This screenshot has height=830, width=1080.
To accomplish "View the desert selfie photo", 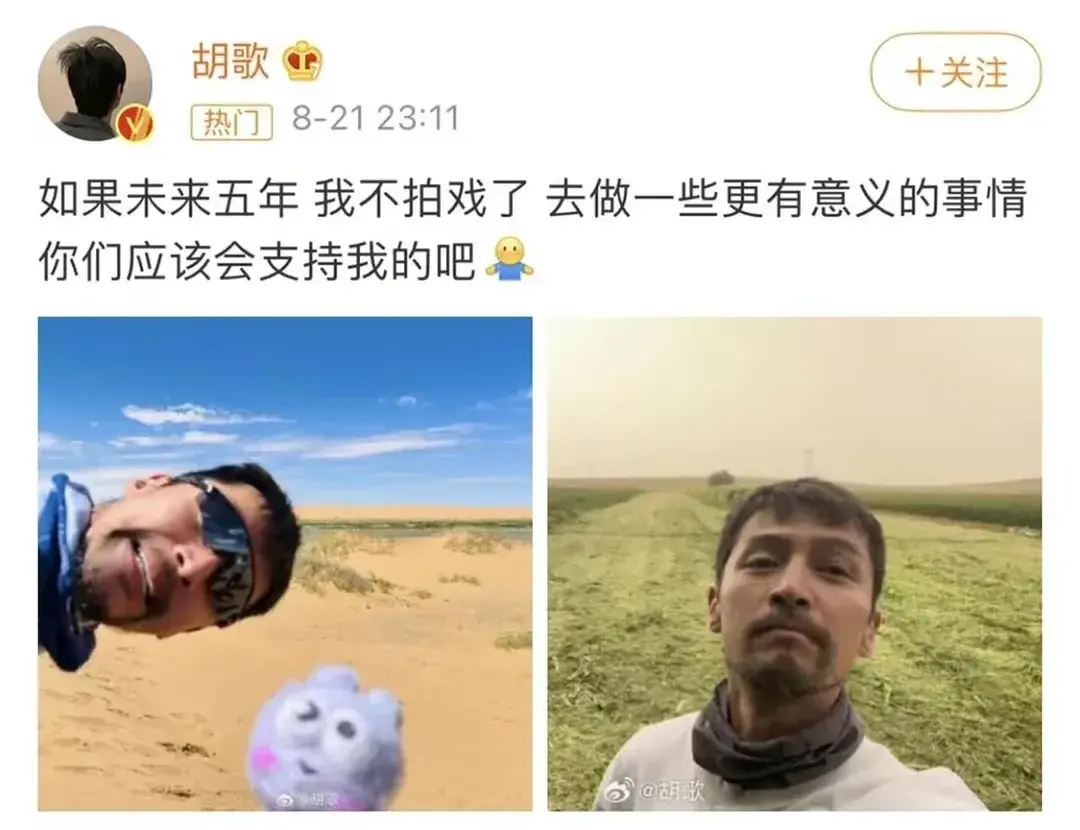I will click(285, 563).
